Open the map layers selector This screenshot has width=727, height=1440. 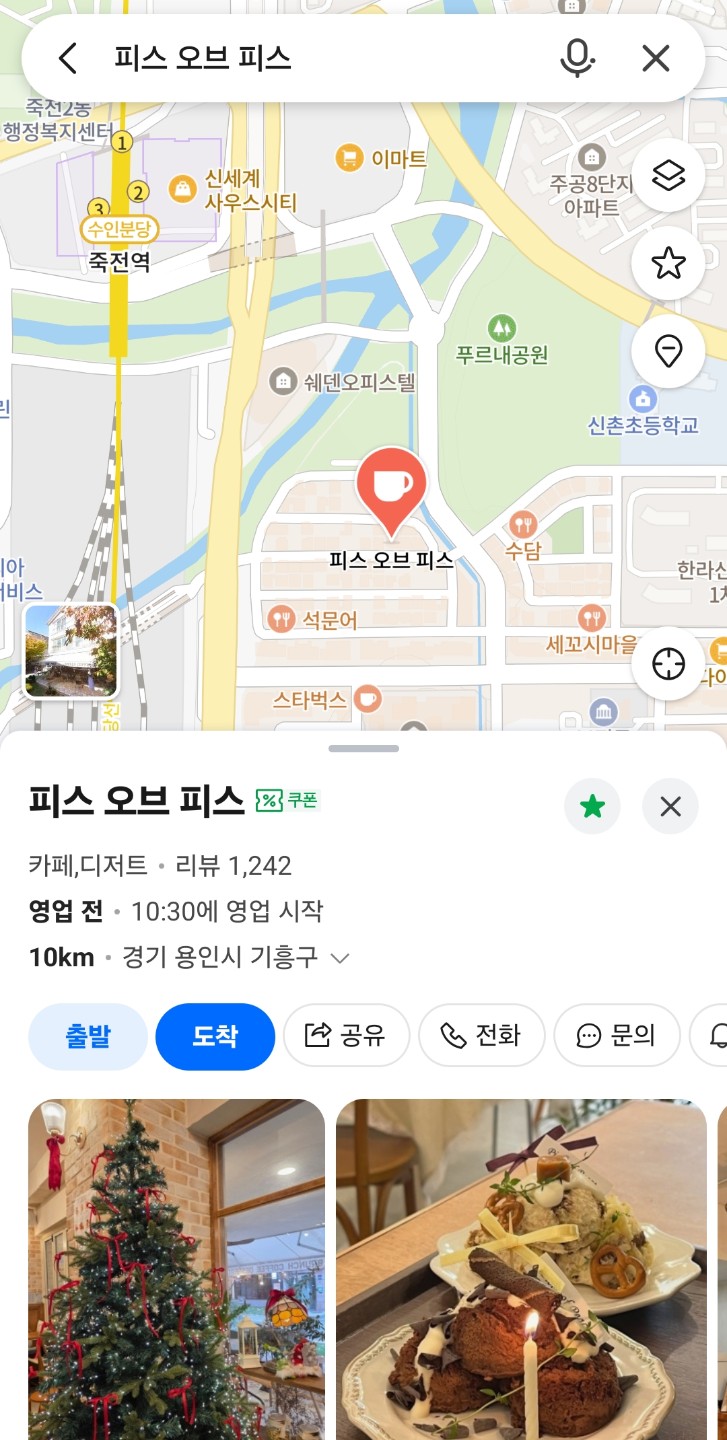[x=668, y=177]
